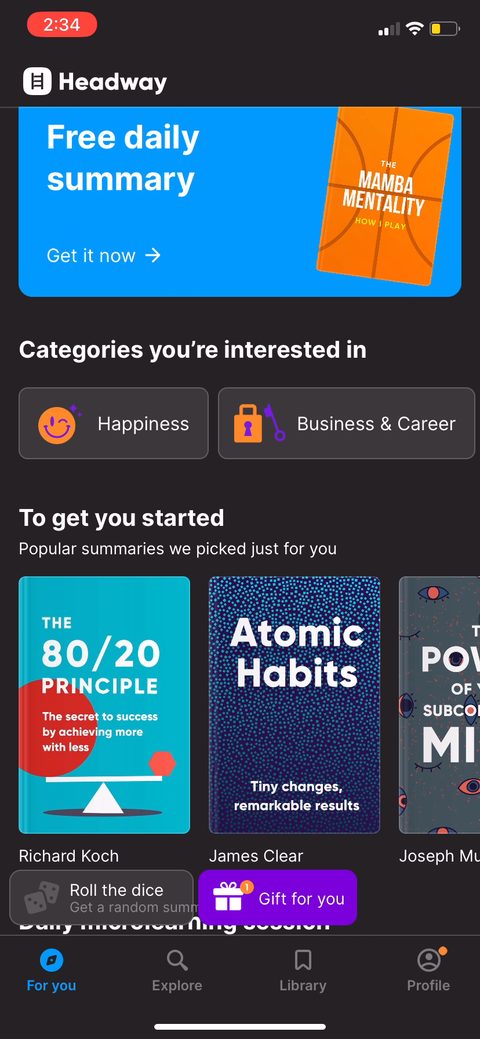Switch to the Explore tab
This screenshot has height=1039, width=480.
pyautogui.click(x=177, y=971)
